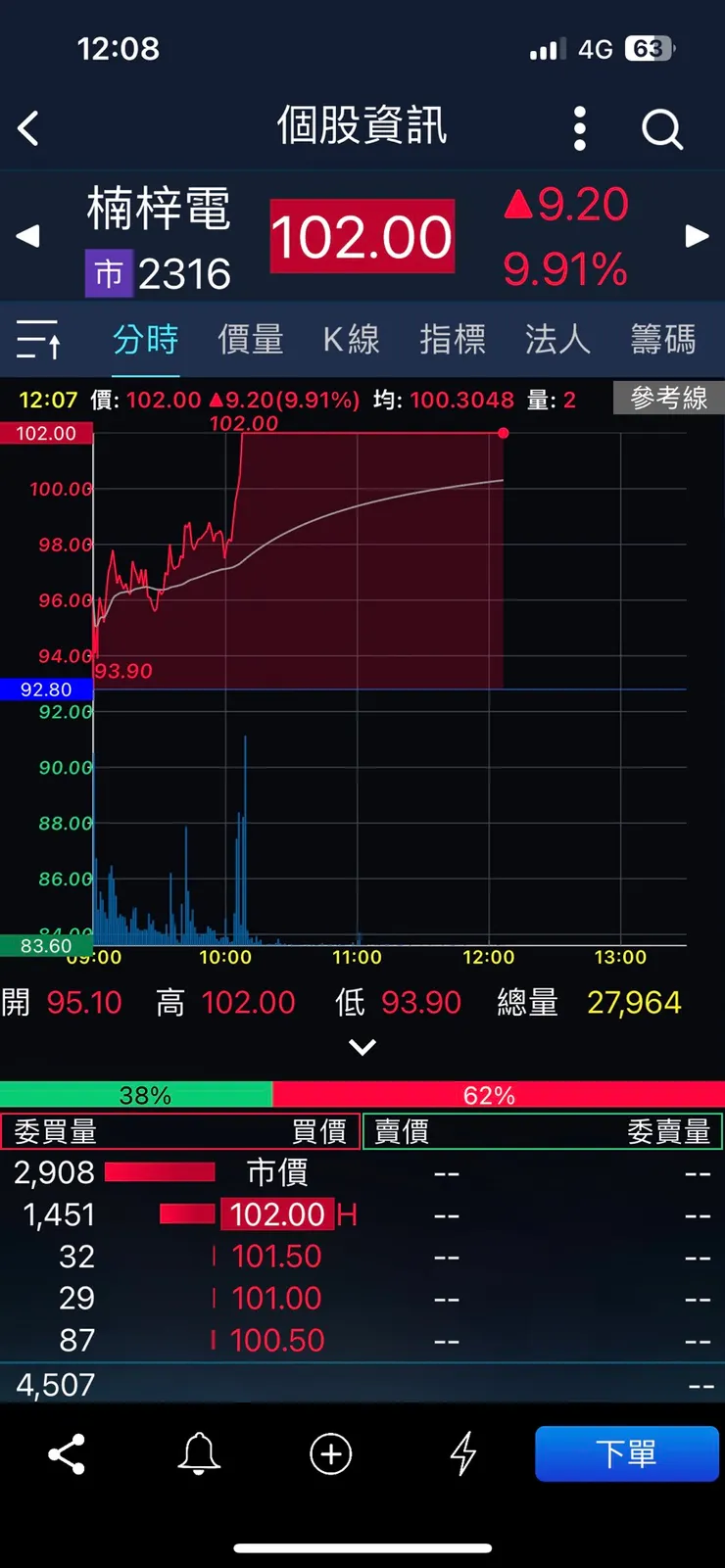This screenshot has width=725, height=1568.
Task: Open quick trade via the lightning icon
Action: click(461, 1454)
